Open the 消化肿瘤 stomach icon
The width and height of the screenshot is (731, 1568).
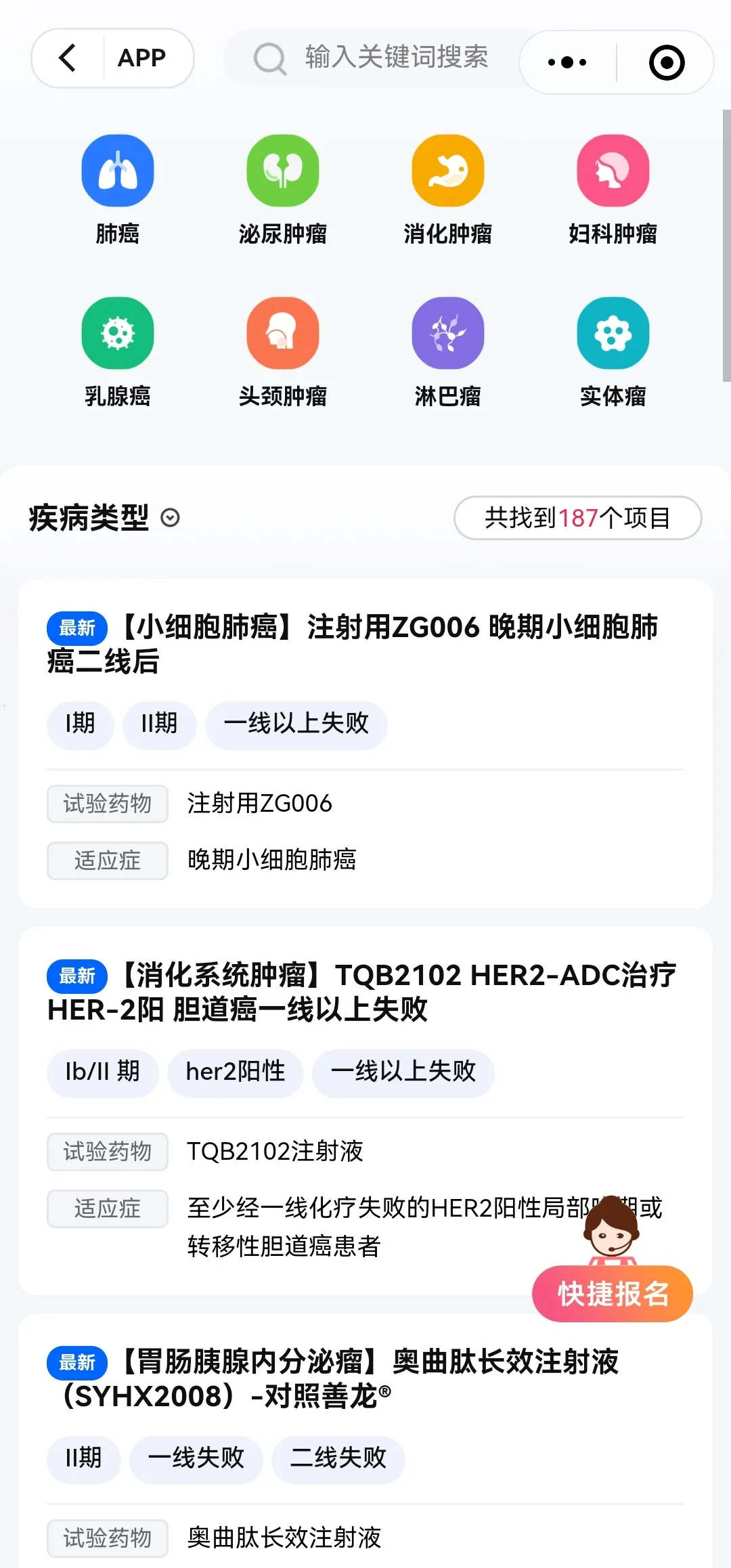[447, 171]
